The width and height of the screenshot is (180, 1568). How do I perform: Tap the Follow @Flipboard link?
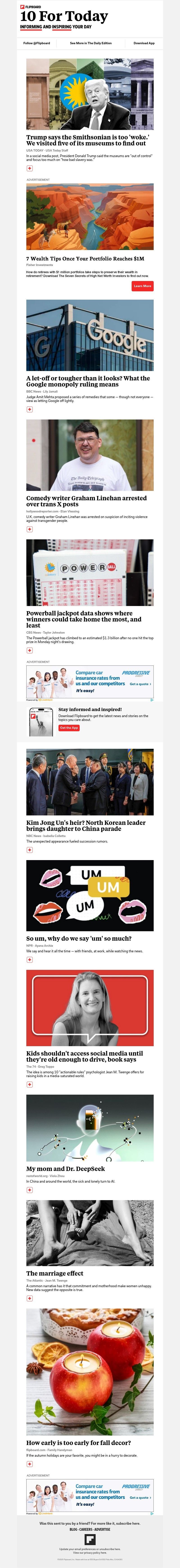click(37, 43)
